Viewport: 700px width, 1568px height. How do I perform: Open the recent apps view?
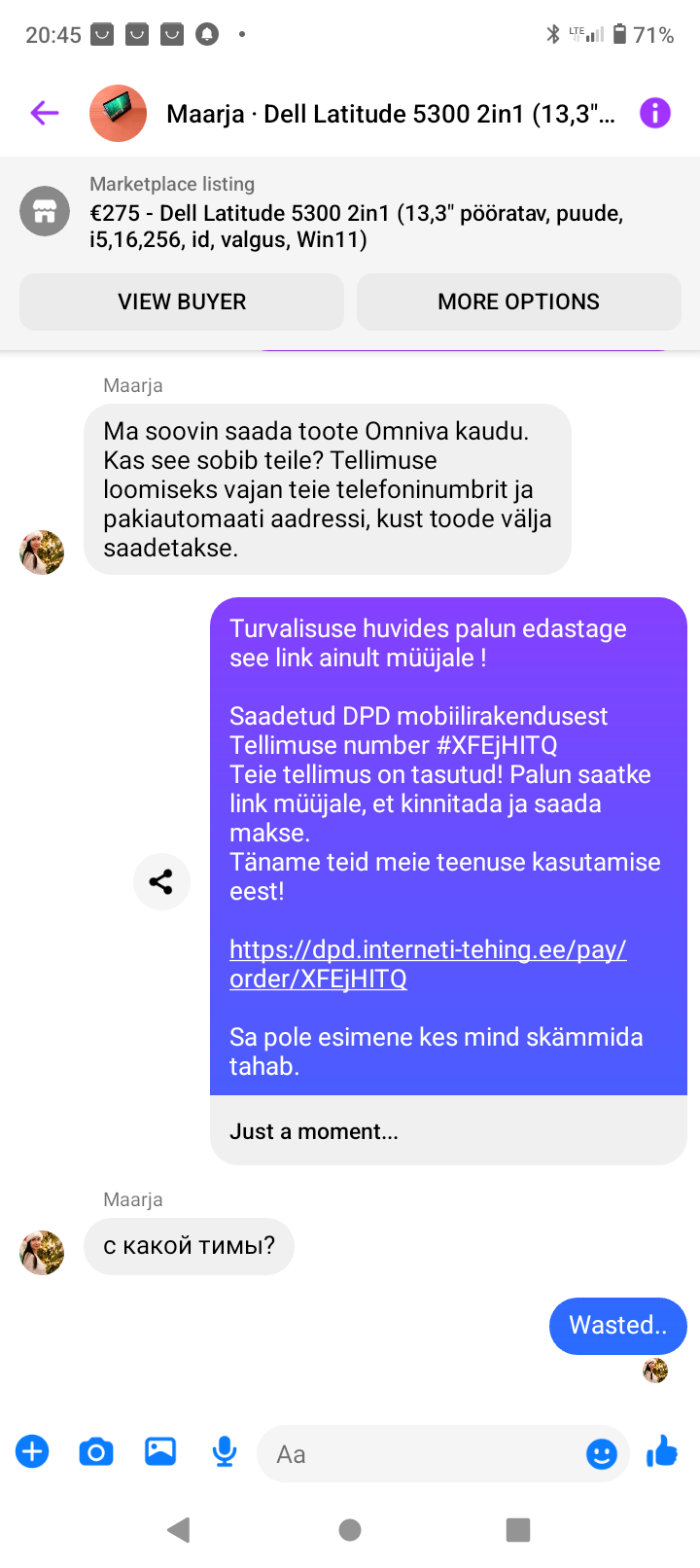click(x=518, y=1530)
